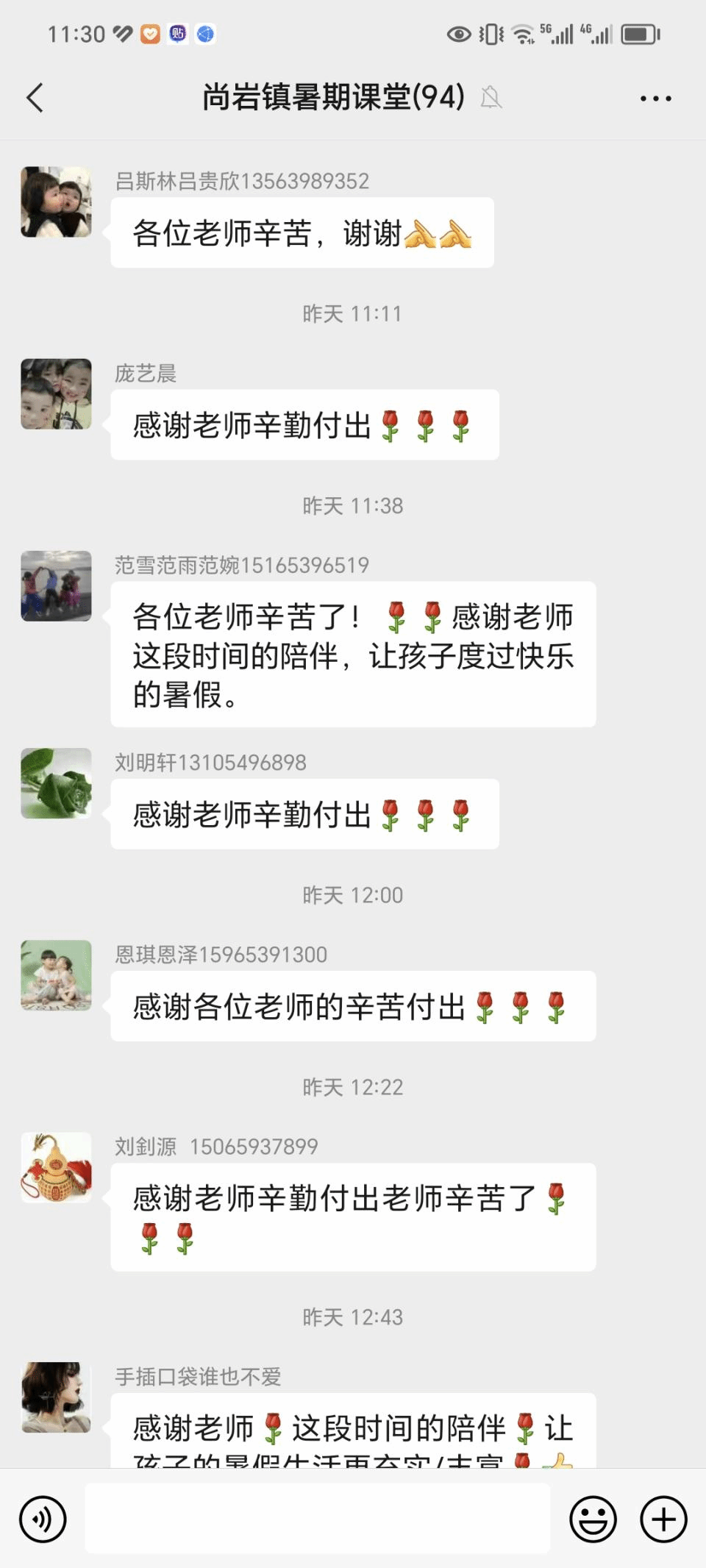View 庞艺晨's profile avatar
The width and height of the screenshot is (706, 1568).
(x=56, y=393)
